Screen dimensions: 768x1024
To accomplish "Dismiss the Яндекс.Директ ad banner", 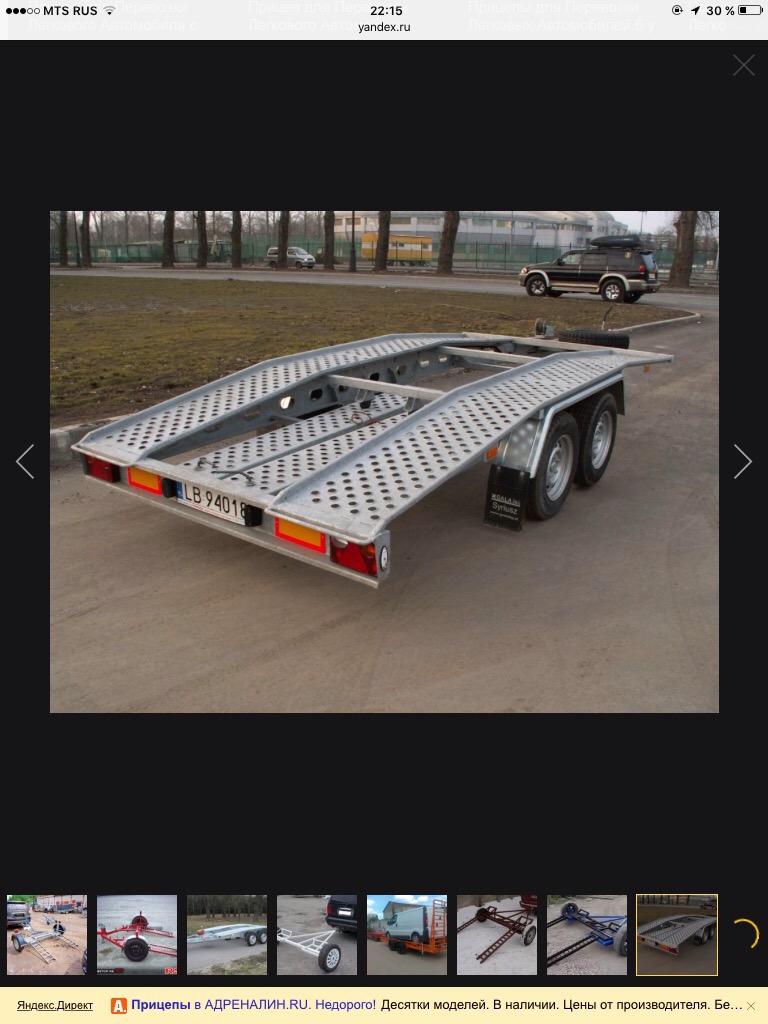I will [x=751, y=1006].
